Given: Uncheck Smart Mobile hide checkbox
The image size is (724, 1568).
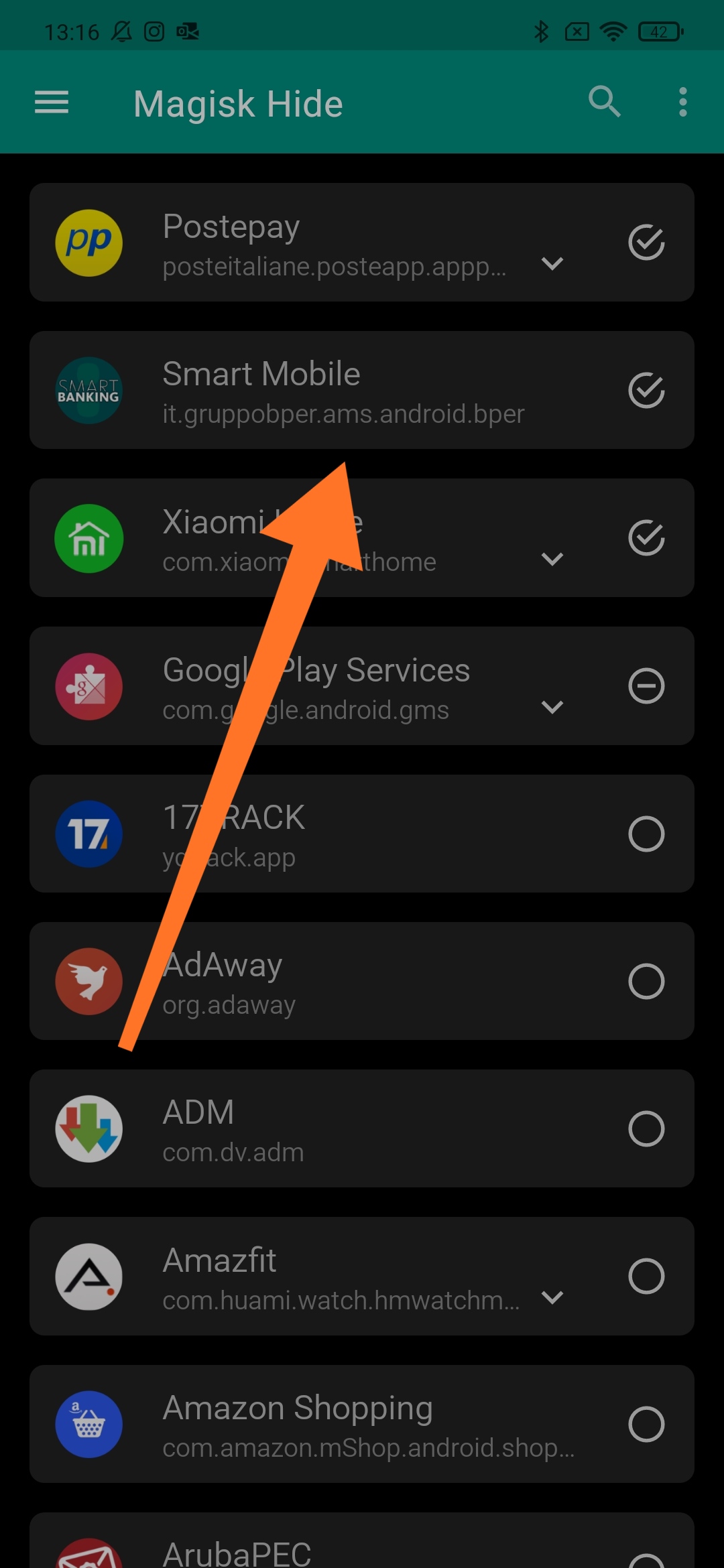Looking at the screenshot, I should tap(646, 390).
